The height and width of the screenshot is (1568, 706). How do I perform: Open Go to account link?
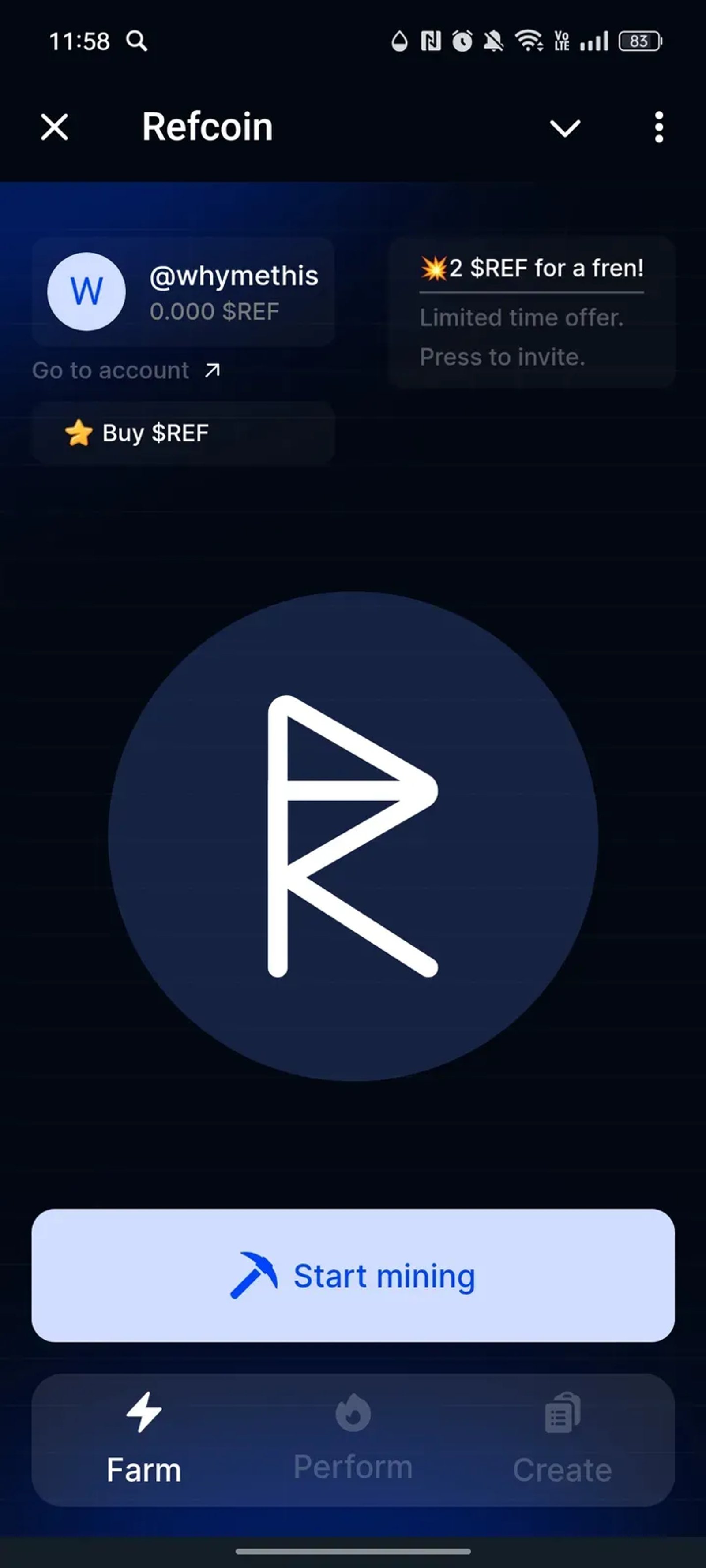click(x=112, y=370)
